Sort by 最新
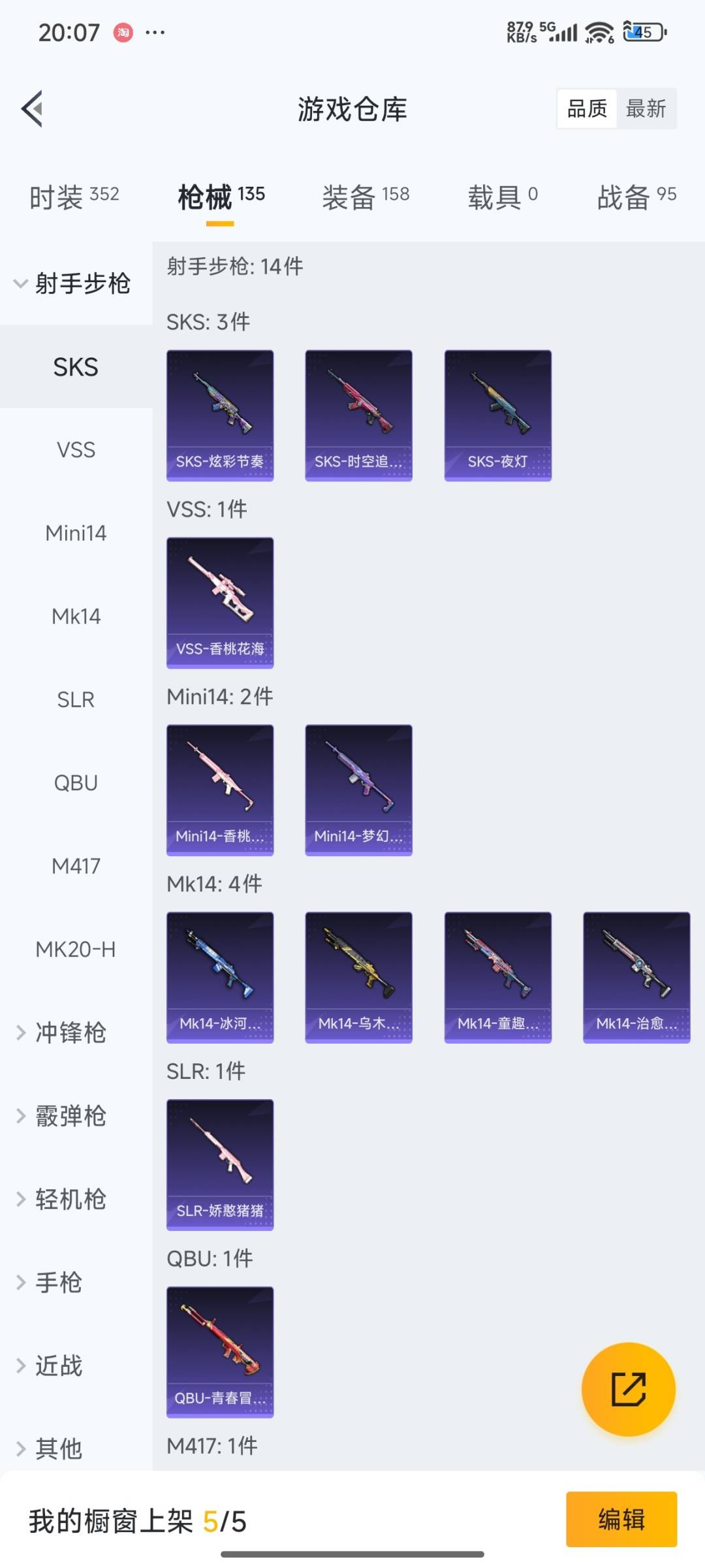 646,108
